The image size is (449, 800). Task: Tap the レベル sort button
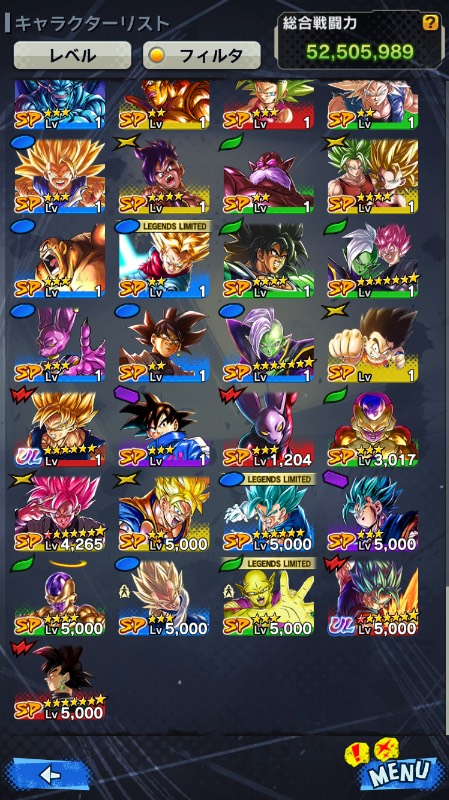click(x=72, y=55)
